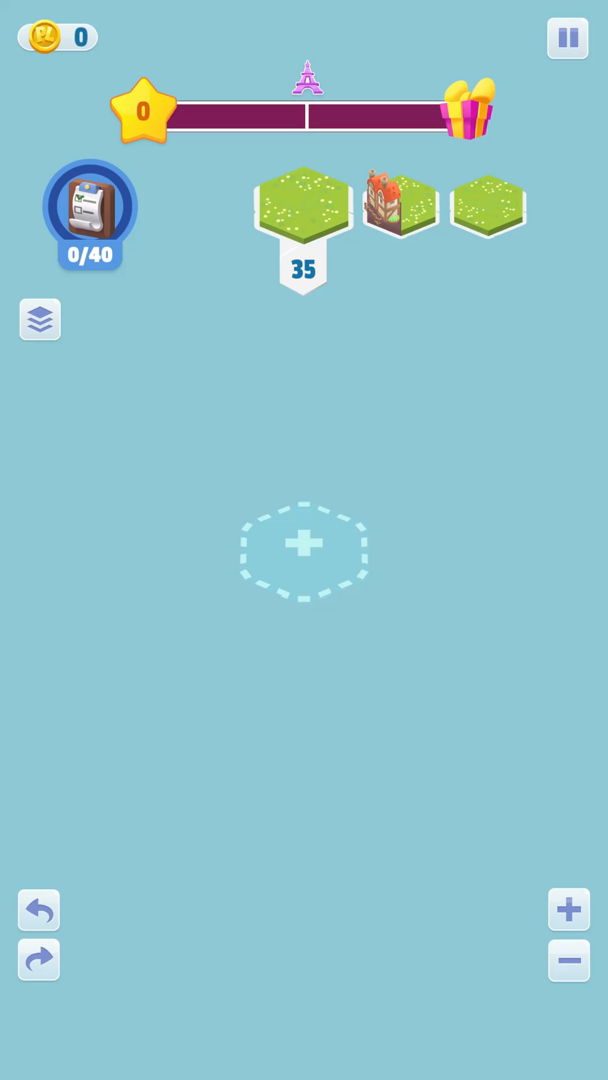The image size is (608, 1080).
Task: Redo the last move
Action: pyautogui.click(x=39, y=960)
